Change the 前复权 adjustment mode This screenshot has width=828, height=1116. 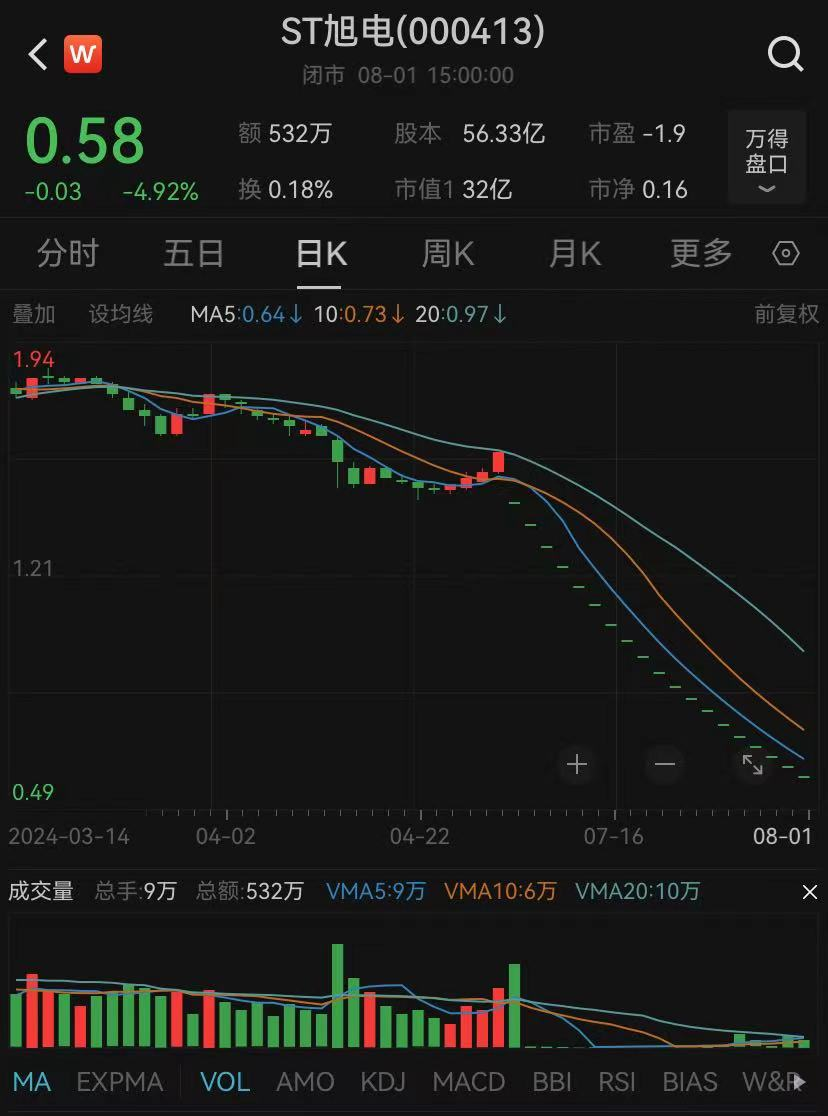786,314
